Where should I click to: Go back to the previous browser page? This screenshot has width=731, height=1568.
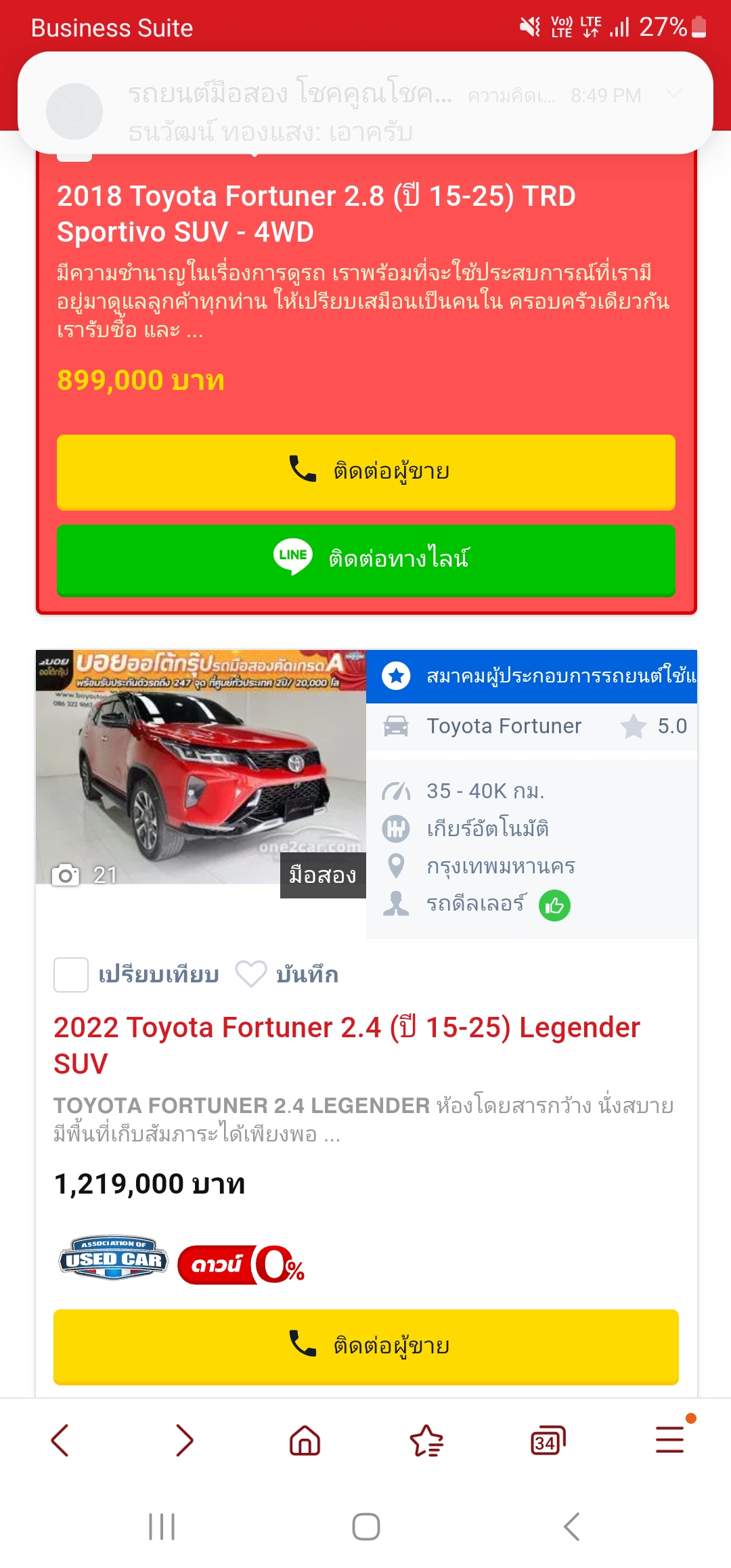(x=60, y=1440)
